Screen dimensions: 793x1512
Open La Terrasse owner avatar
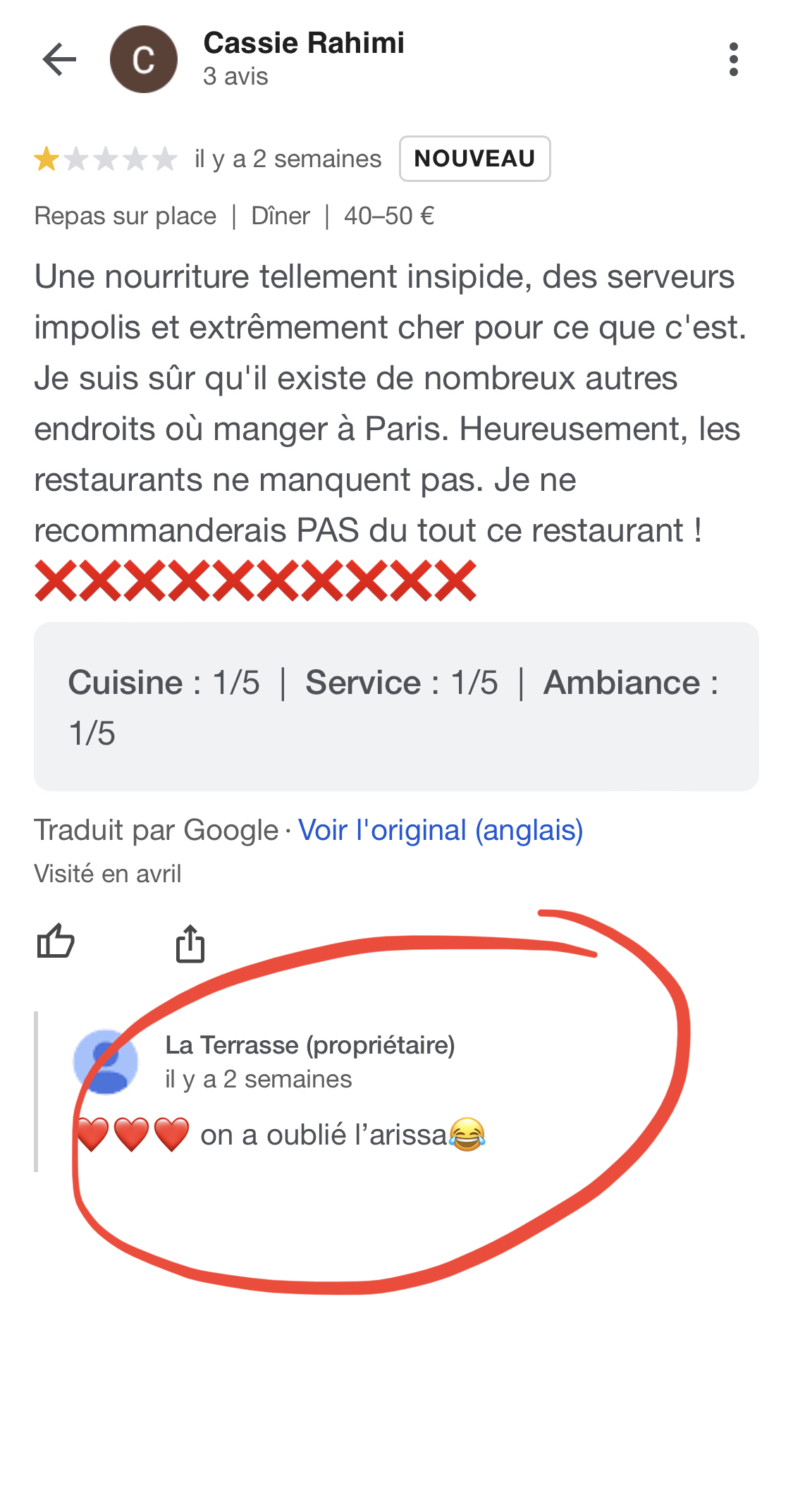click(x=106, y=1062)
